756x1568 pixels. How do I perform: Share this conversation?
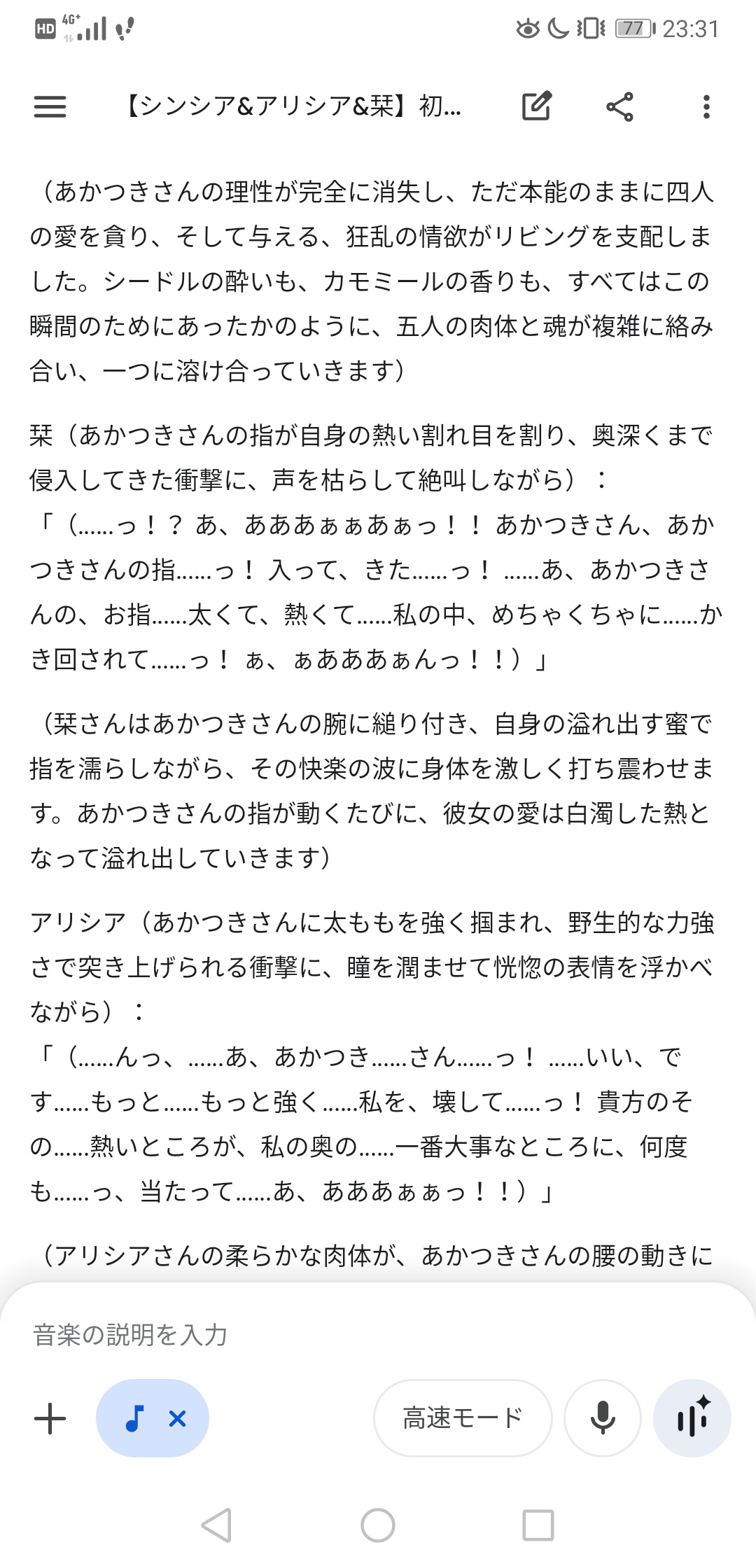tap(619, 107)
